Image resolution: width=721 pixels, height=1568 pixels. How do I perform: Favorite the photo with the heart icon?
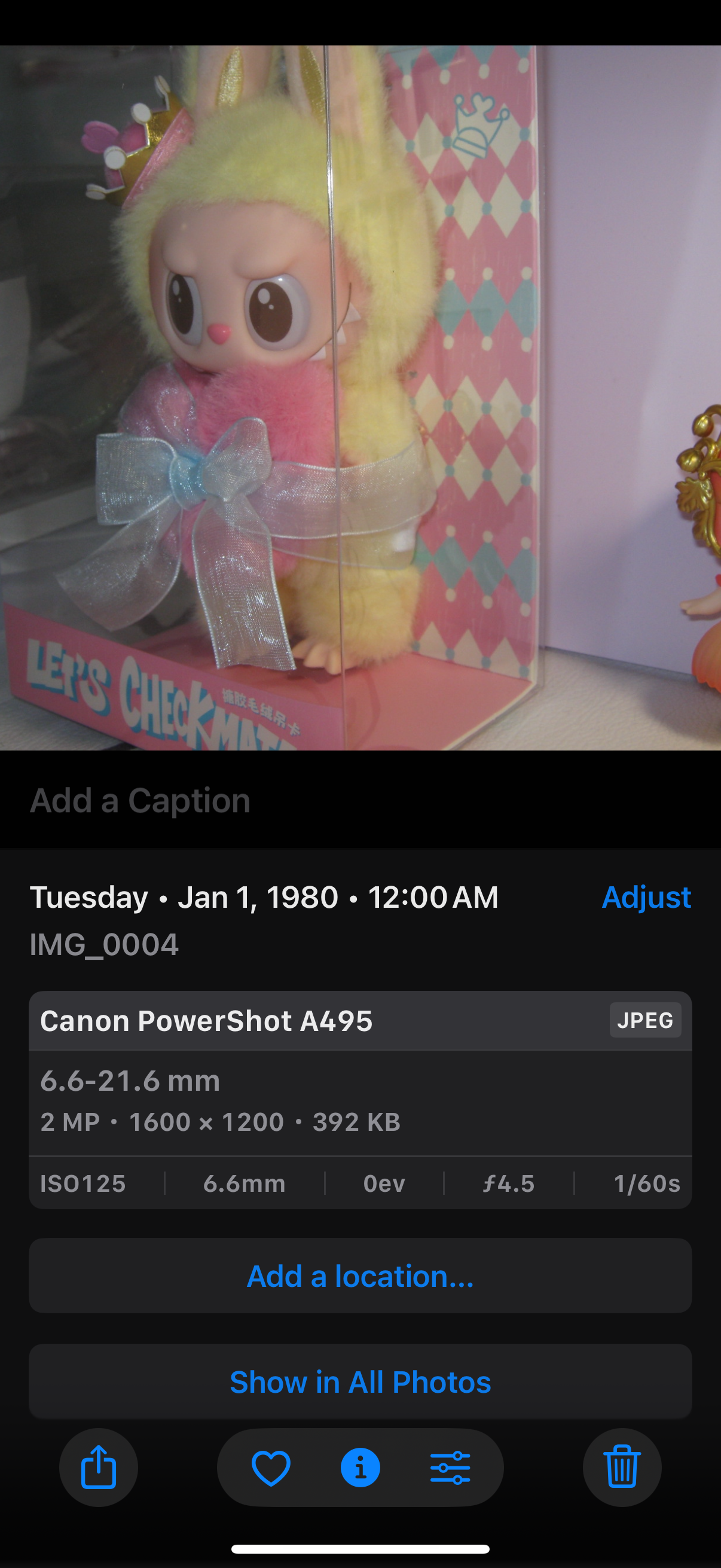pos(271,1468)
